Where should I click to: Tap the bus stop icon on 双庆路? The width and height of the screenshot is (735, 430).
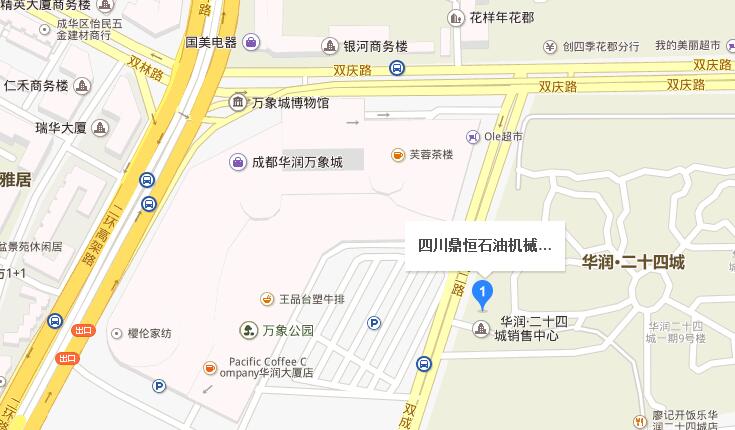[397, 68]
